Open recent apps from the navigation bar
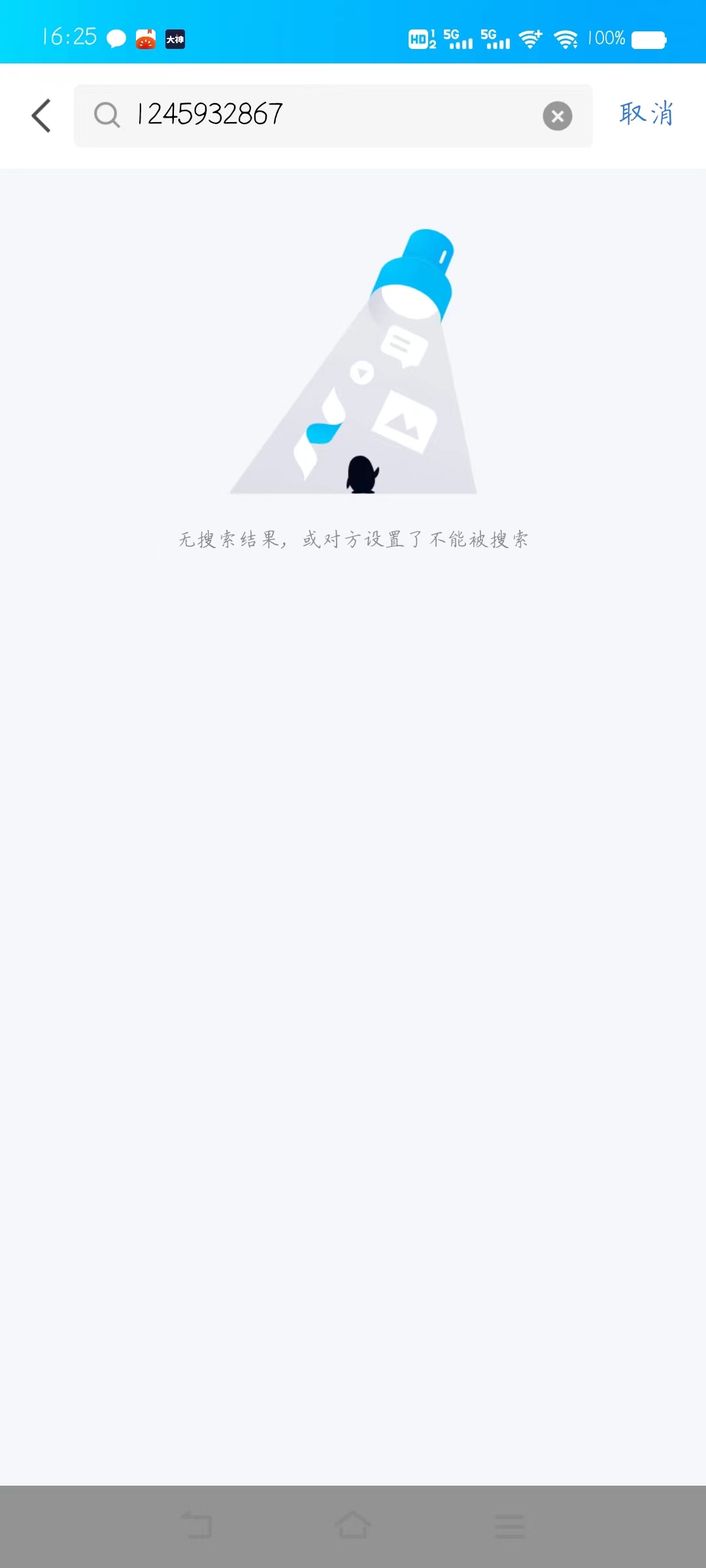The image size is (706, 1568). (x=509, y=1526)
